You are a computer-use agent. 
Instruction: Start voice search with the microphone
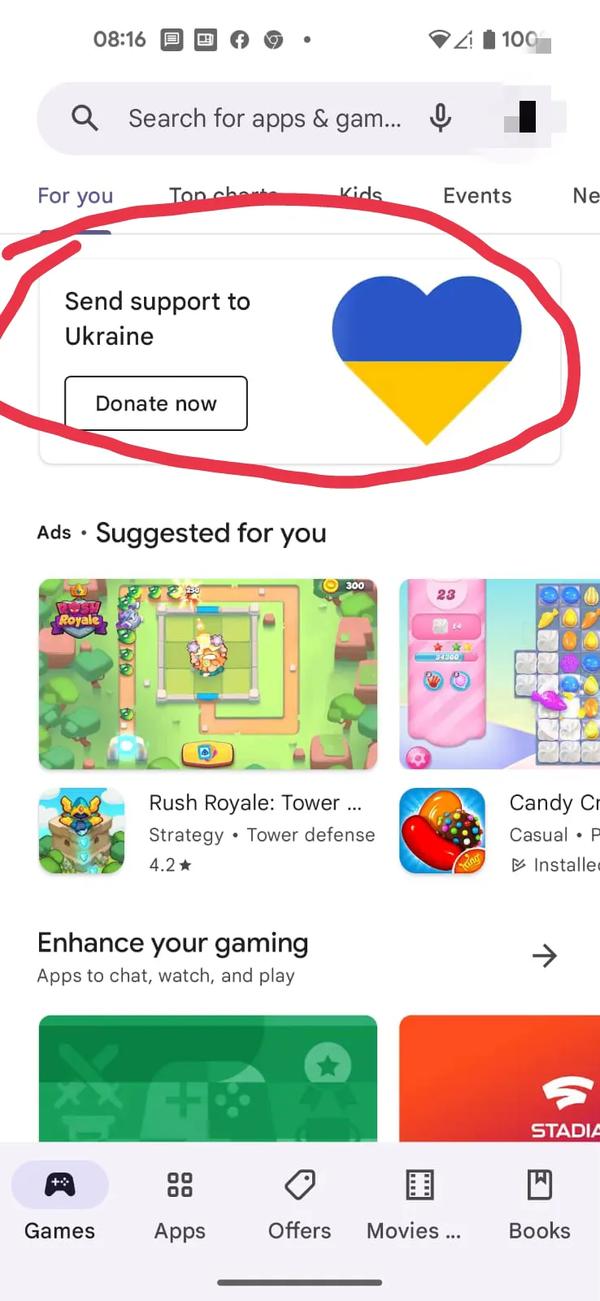(440, 119)
